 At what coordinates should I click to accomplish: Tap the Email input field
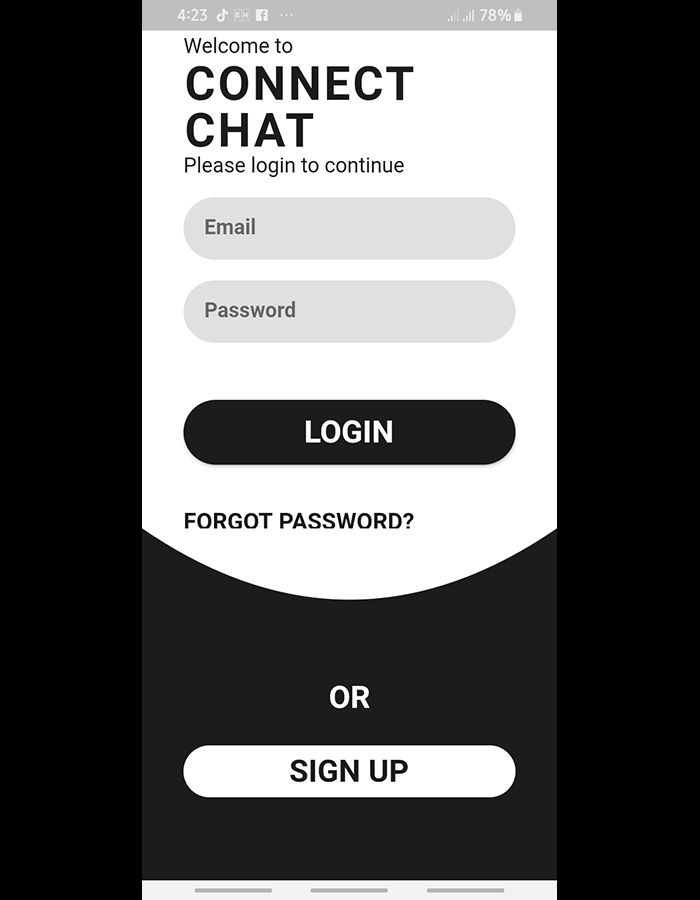pyautogui.click(x=349, y=228)
